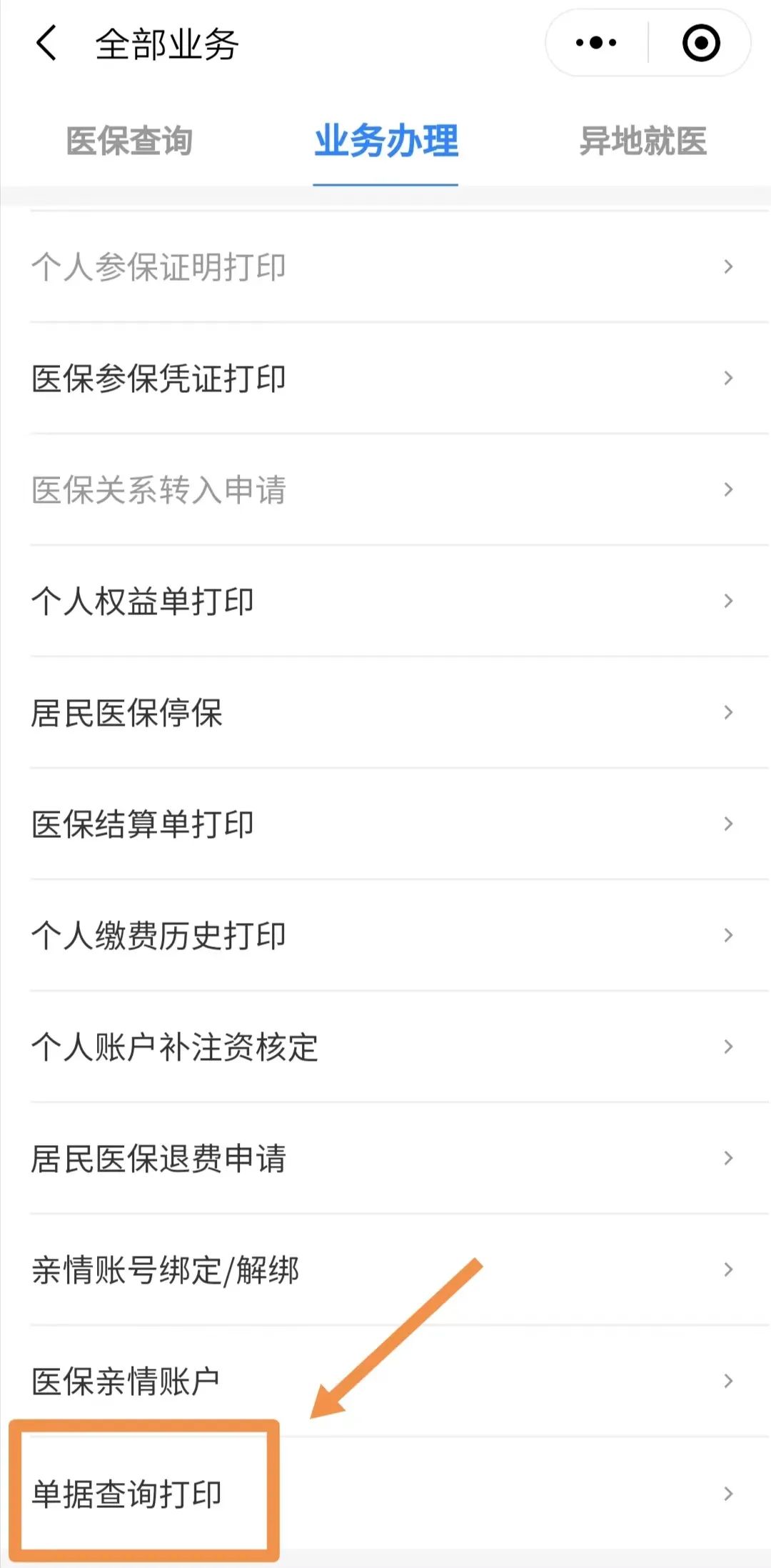Select the disabled 医保关系转入申请 entry
This screenshot has height=1568, width=771.
click(x=158, y=490)
